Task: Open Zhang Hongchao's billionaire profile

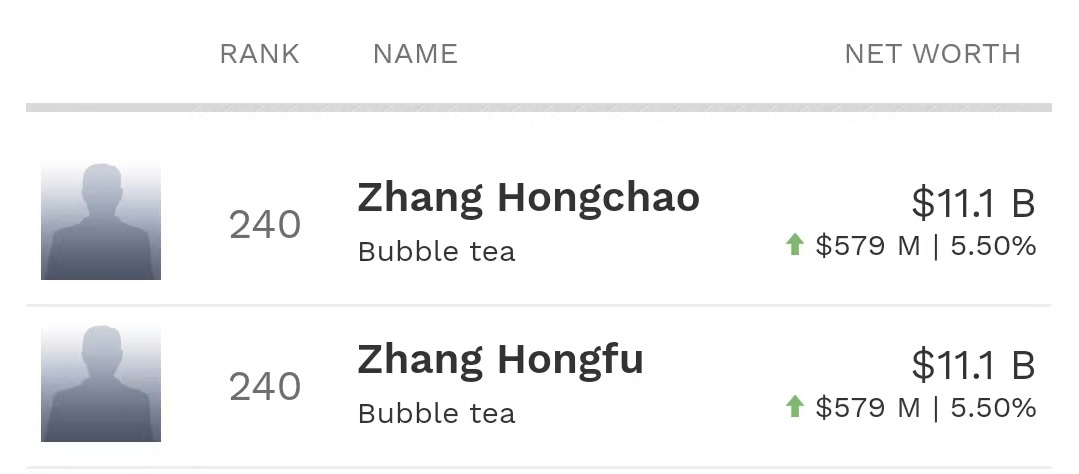Action: 528,198
